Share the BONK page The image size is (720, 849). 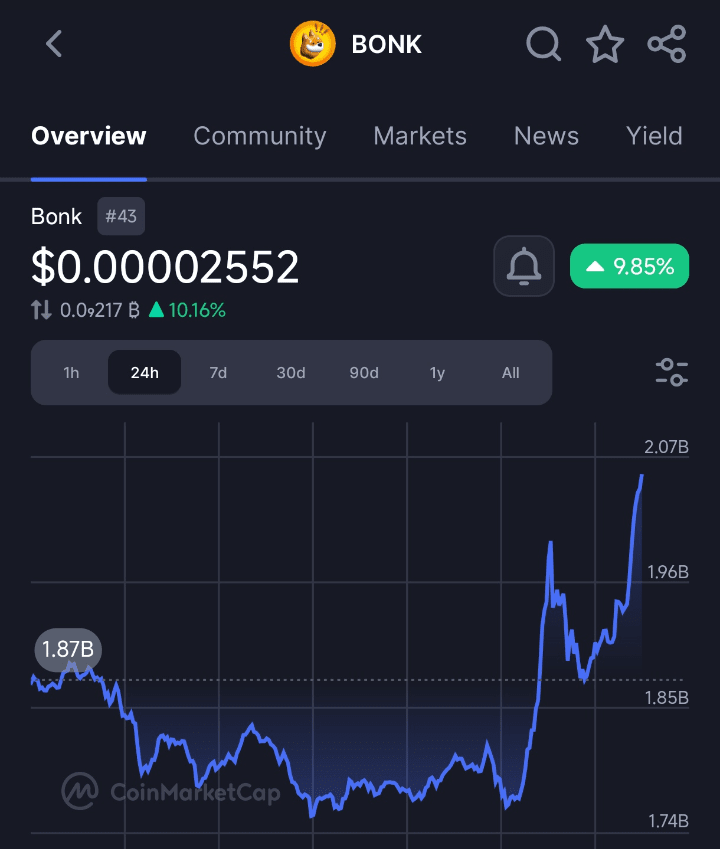point(666,44)
